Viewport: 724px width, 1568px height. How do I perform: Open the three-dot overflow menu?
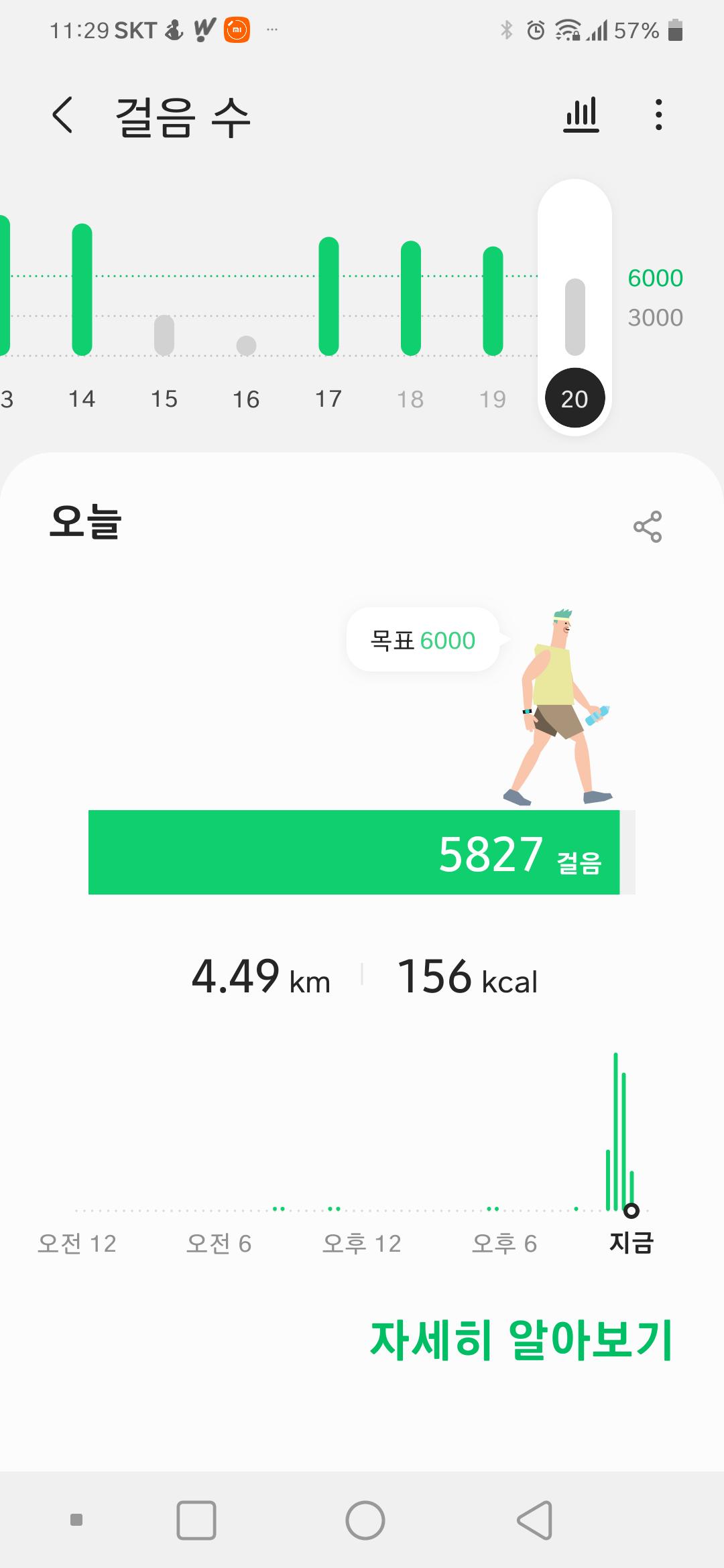[x=659, y=115]
